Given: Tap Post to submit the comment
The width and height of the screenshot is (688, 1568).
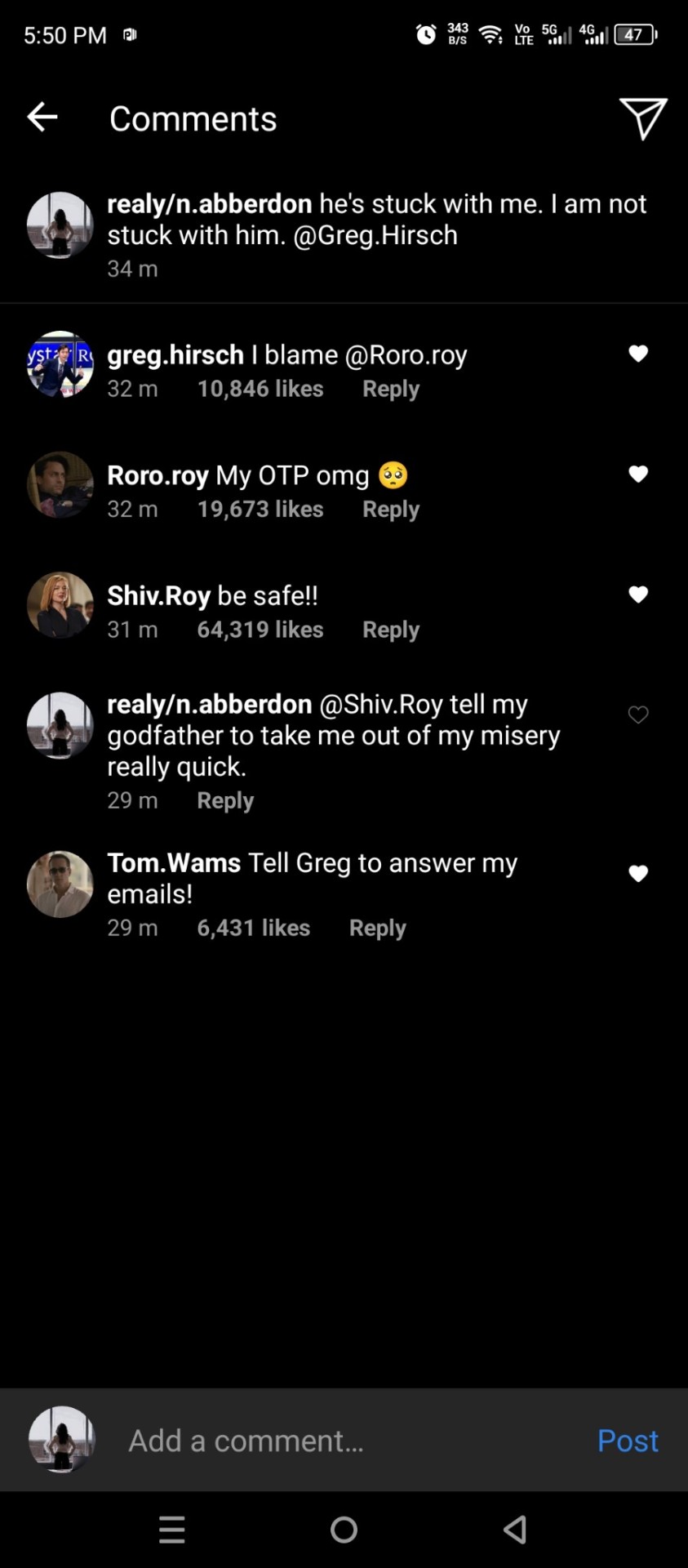Looking at the screenshot, I should click(627, 1441).
